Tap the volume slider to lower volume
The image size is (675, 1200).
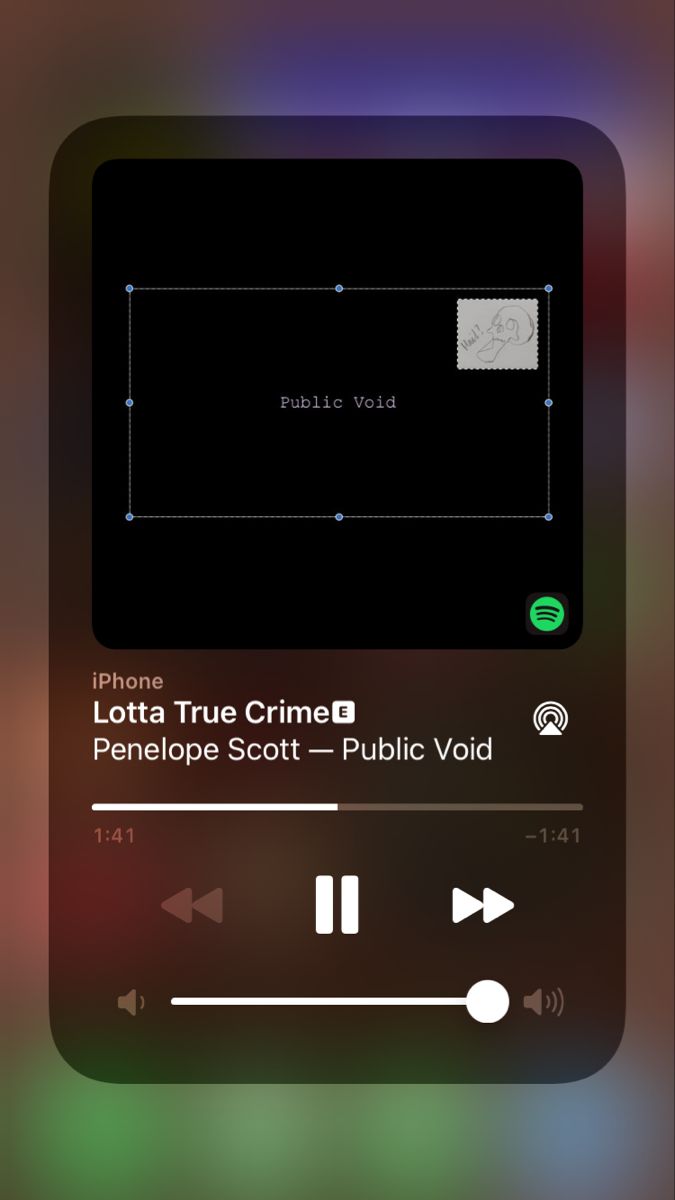tap(300, 1001)
